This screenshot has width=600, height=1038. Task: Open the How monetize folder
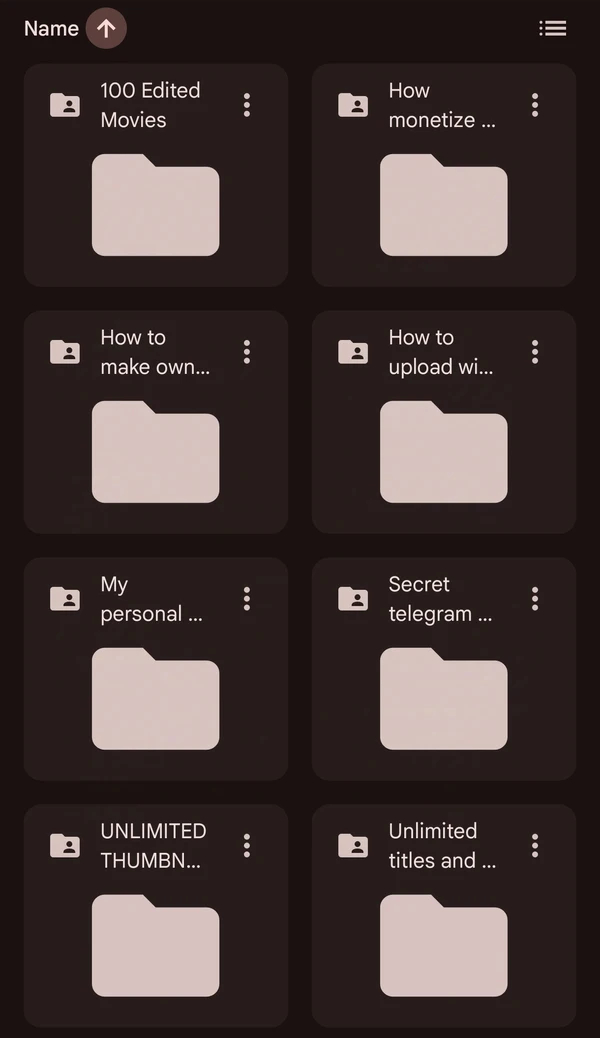click(x=443, y=205)
